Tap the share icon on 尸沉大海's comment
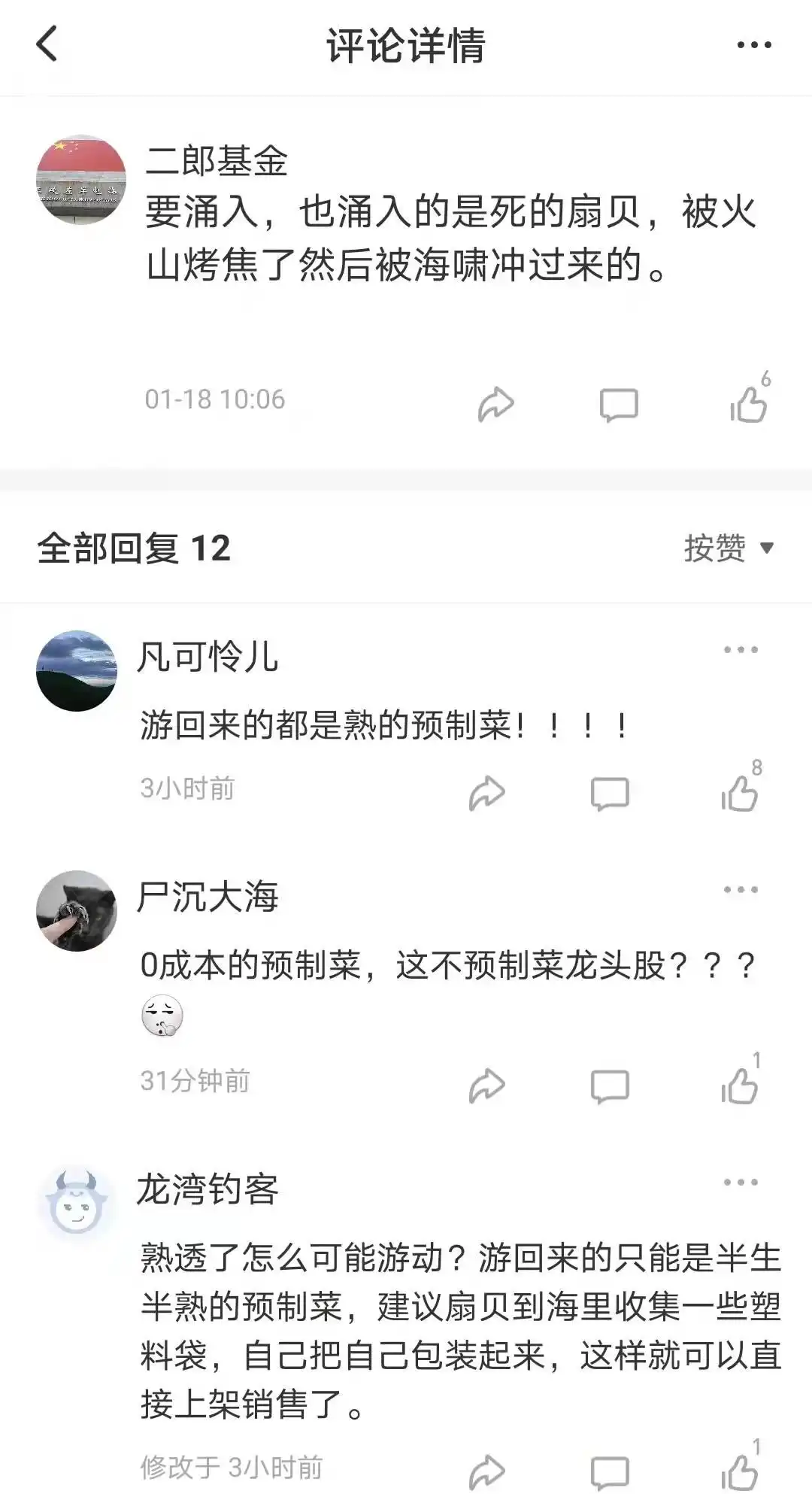The image size is (812, 1494). pos(488,1086)
